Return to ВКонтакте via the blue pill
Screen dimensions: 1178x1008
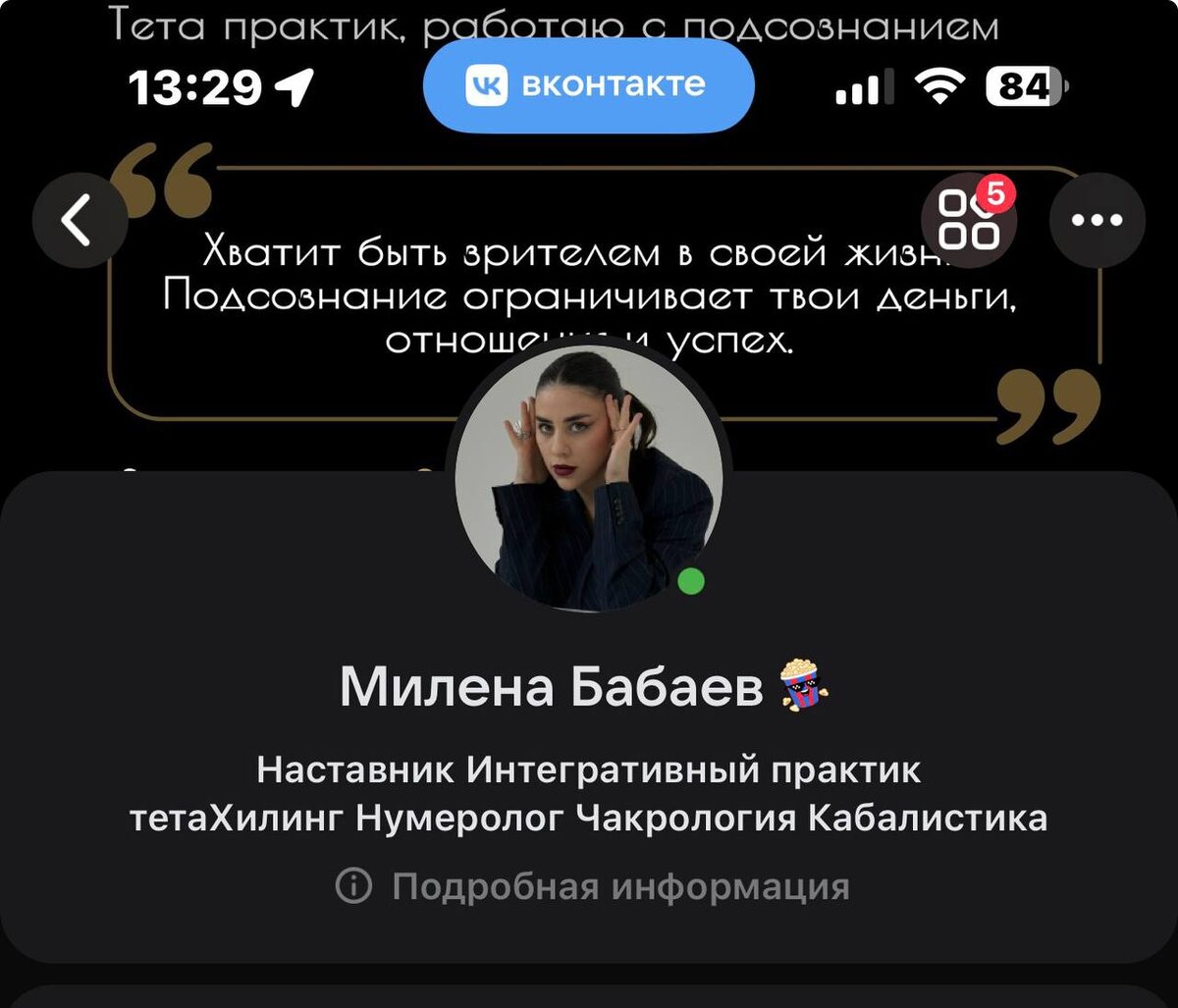click(x=588, y=85)
